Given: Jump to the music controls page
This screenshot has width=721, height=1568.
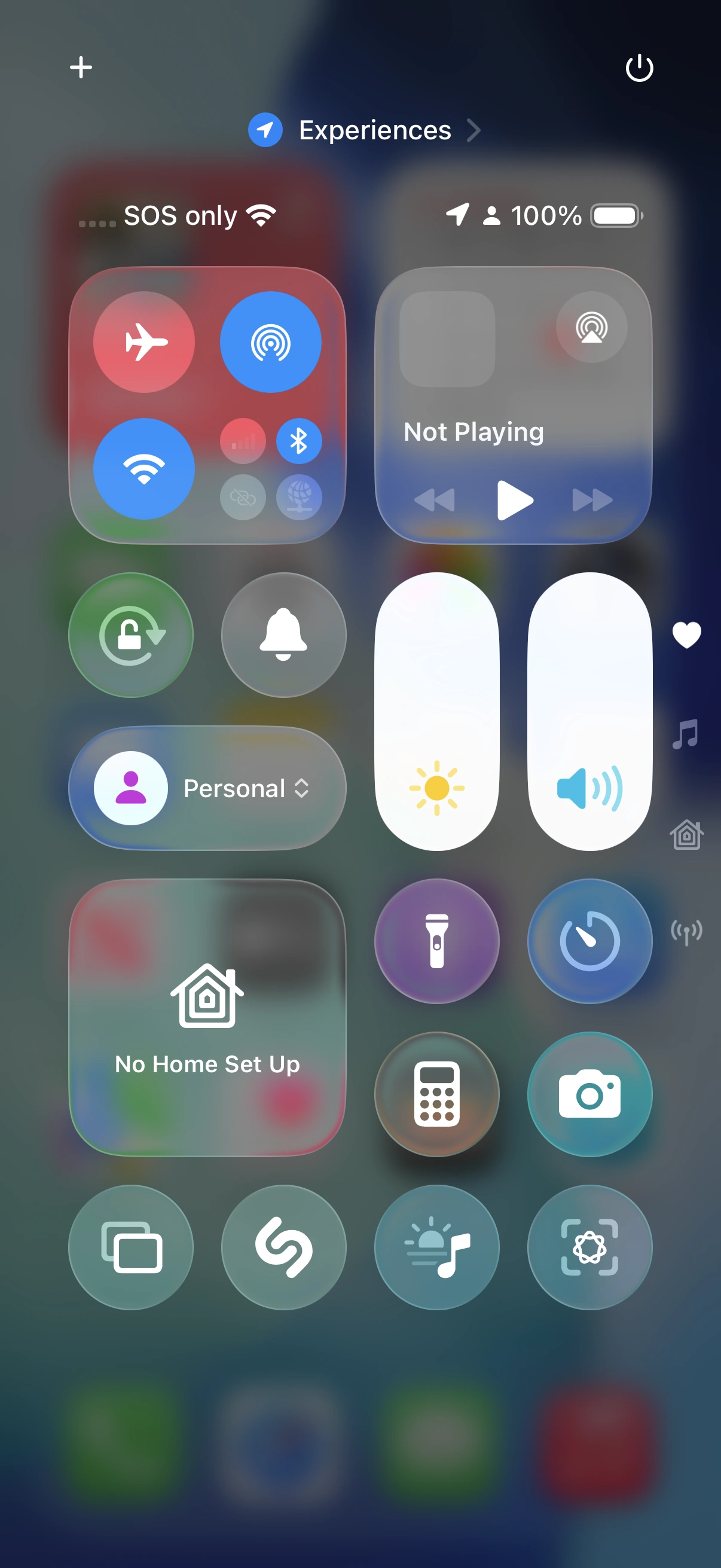Looking at the screenshot, I should [686, 734].
